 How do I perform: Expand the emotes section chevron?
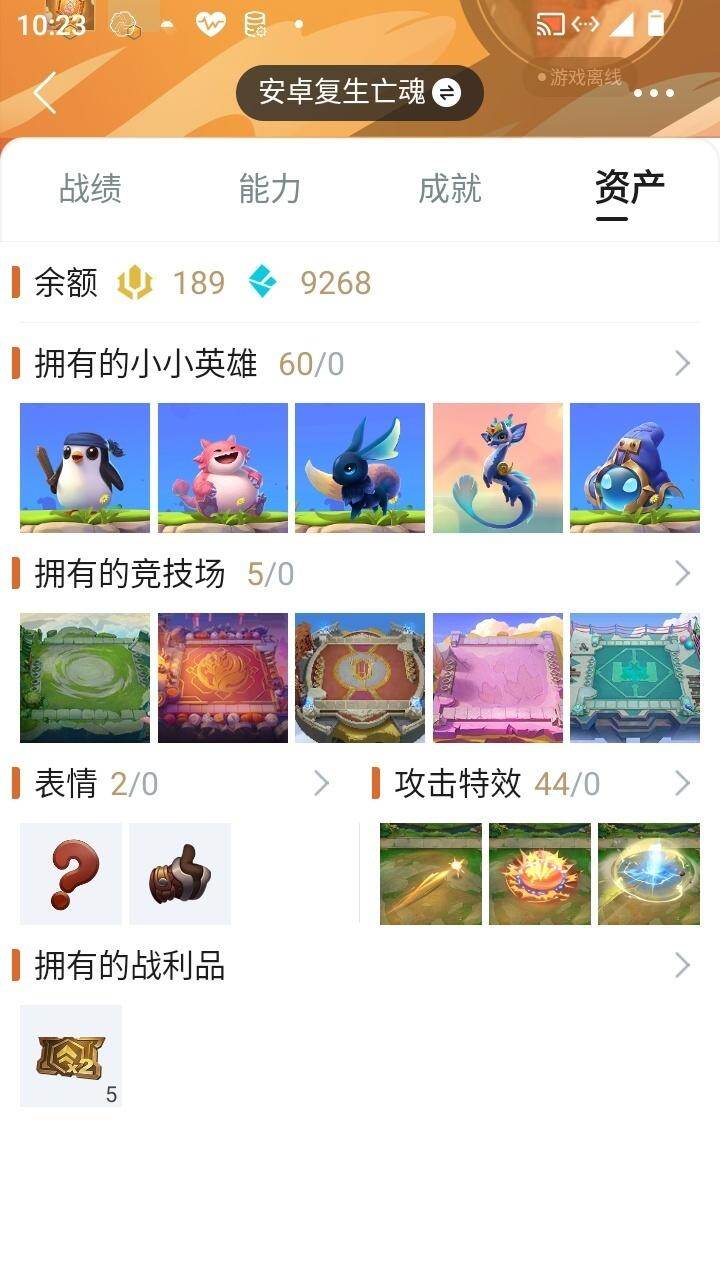(320, 783)
